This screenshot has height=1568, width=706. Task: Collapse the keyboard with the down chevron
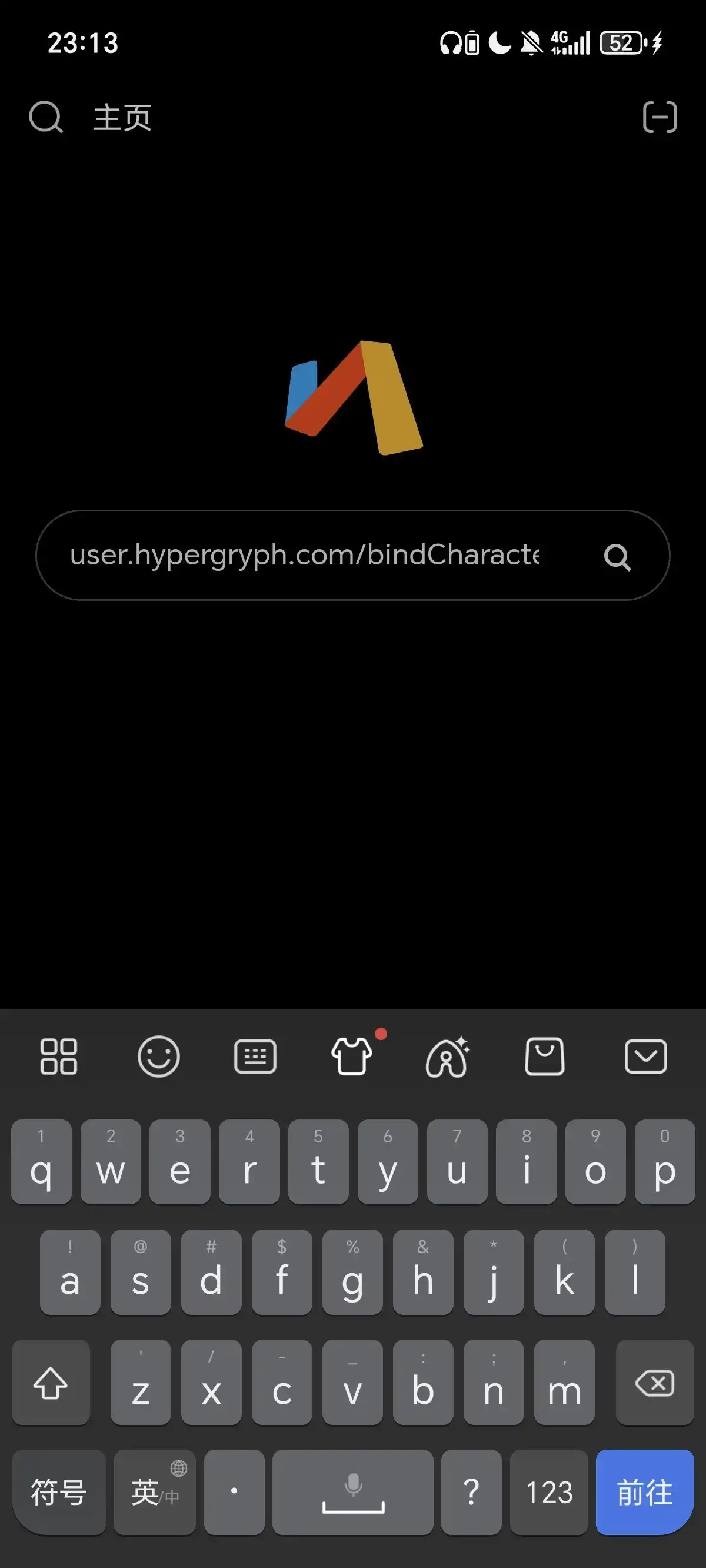(646, 1057)
